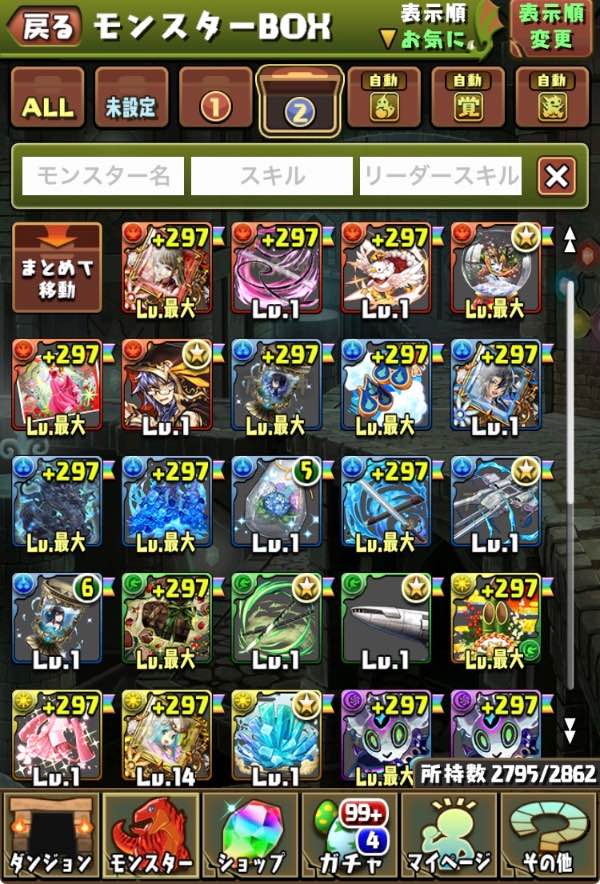Screen dimensions: 600x884
Task: Open the 表示順変更 sort order button
Action: click(x=550, y=28)
